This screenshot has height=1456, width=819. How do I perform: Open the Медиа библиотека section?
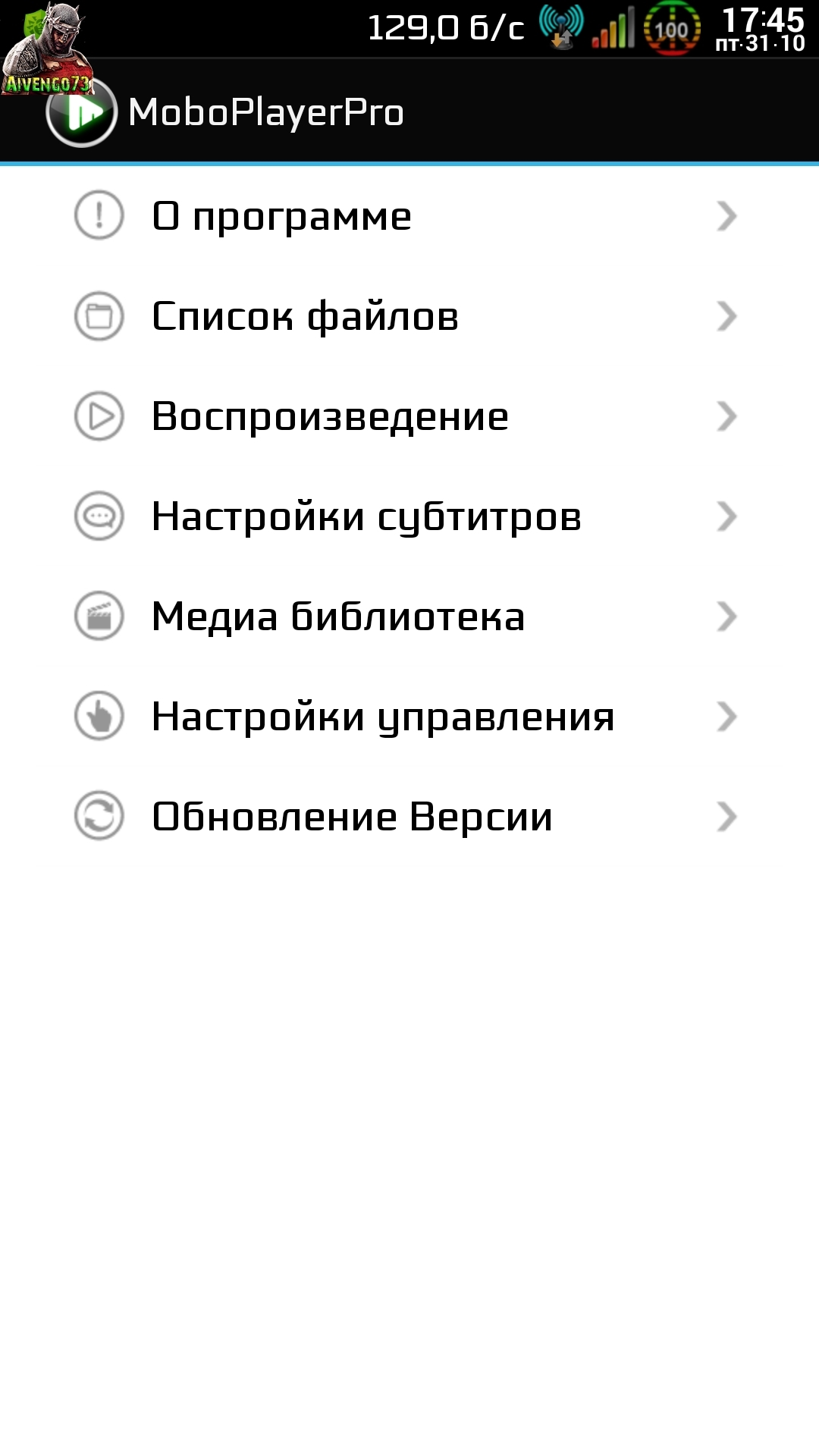point(409,616)
